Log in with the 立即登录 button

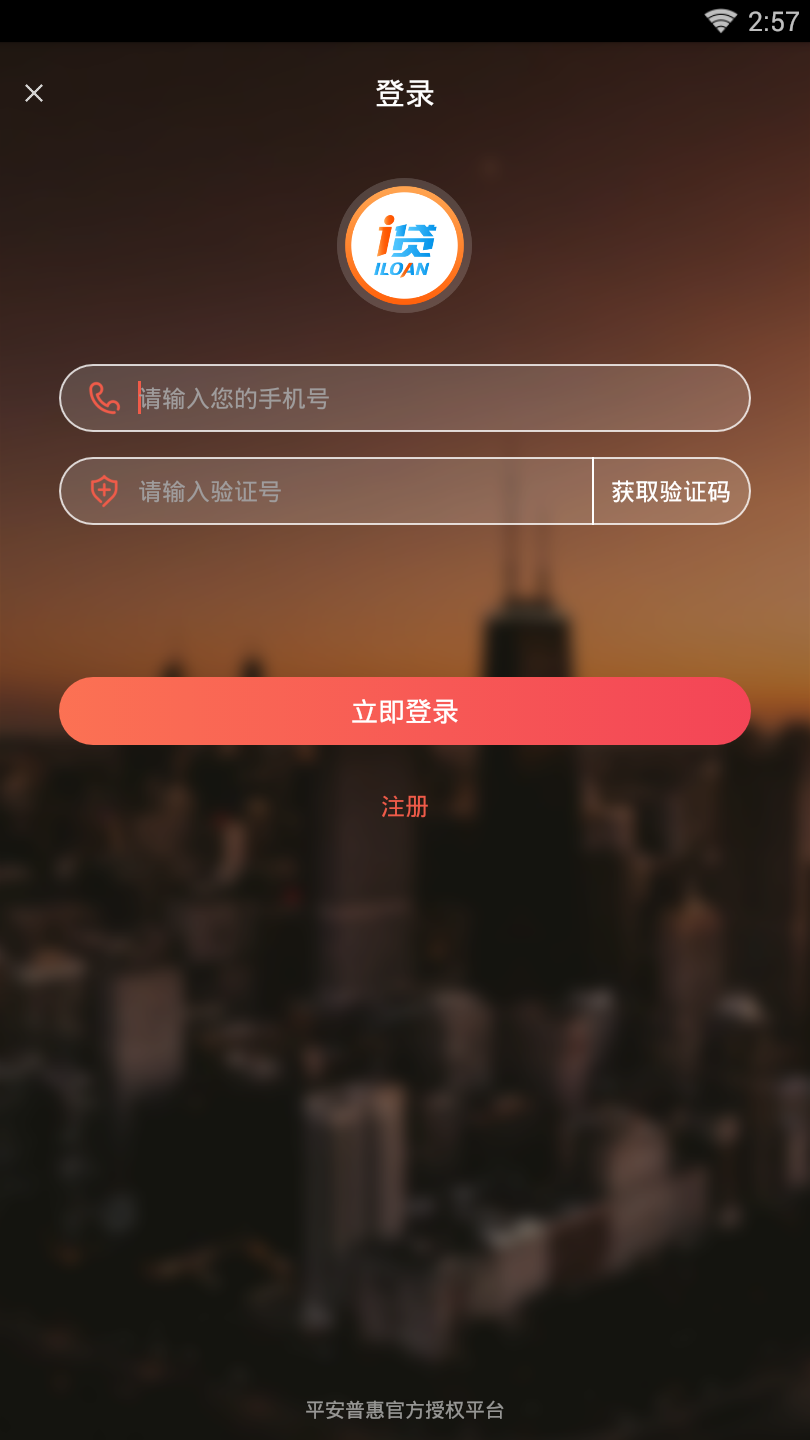[405, 711]
